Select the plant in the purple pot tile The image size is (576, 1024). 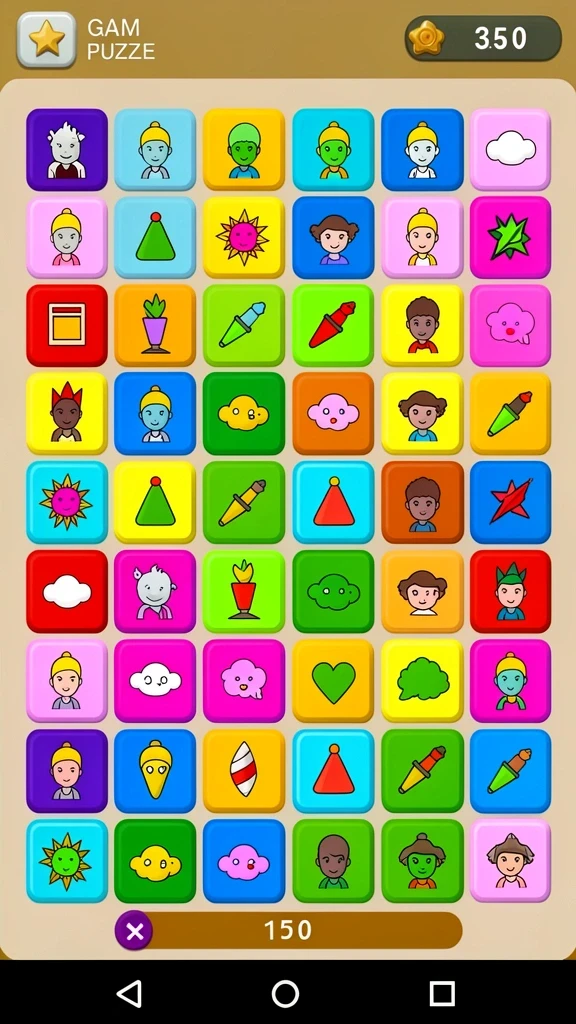155,325
